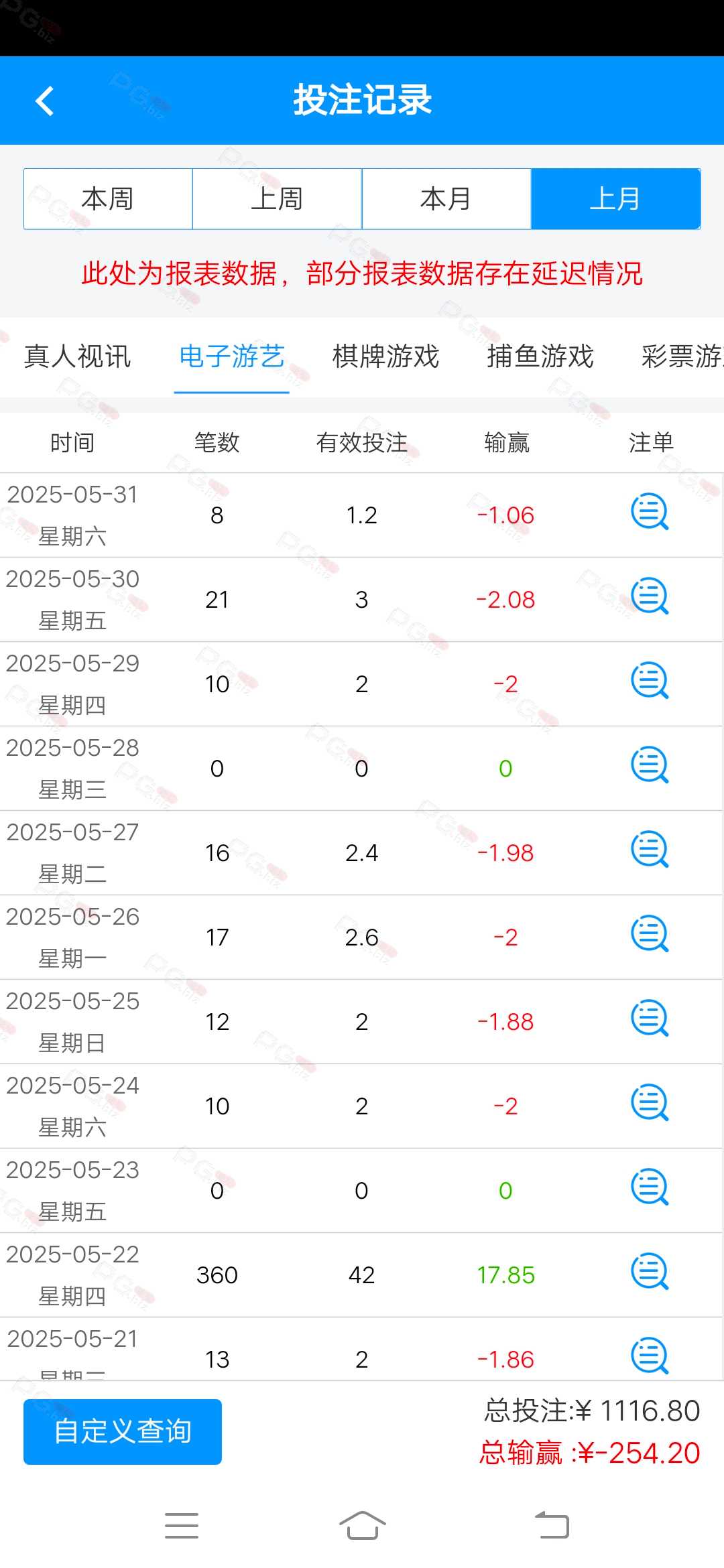The width and height of the screenshot is (724, 1568).
Task: Go to the system home screen
Action: point(362,1526)
